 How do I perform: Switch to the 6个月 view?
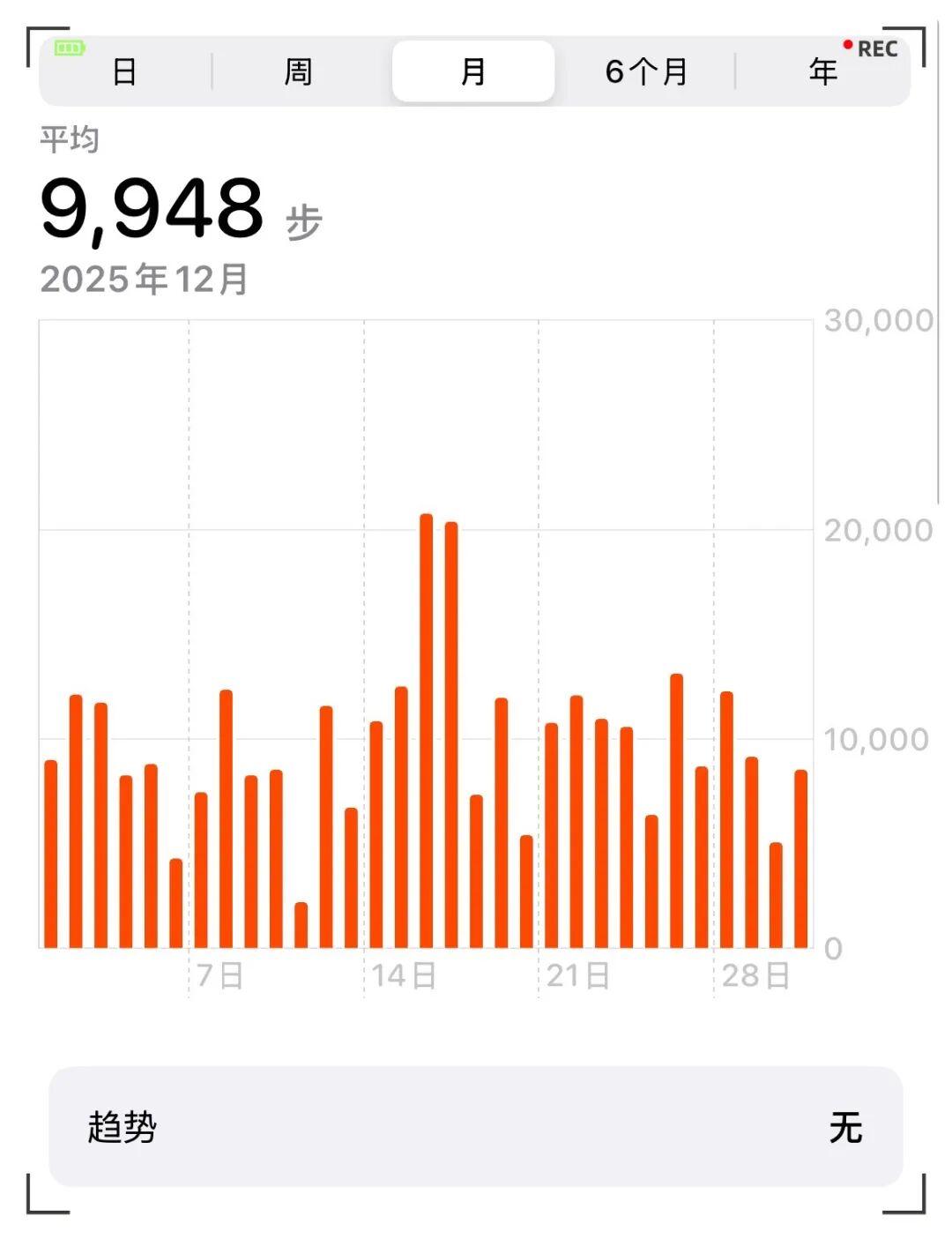click(646, 71)
